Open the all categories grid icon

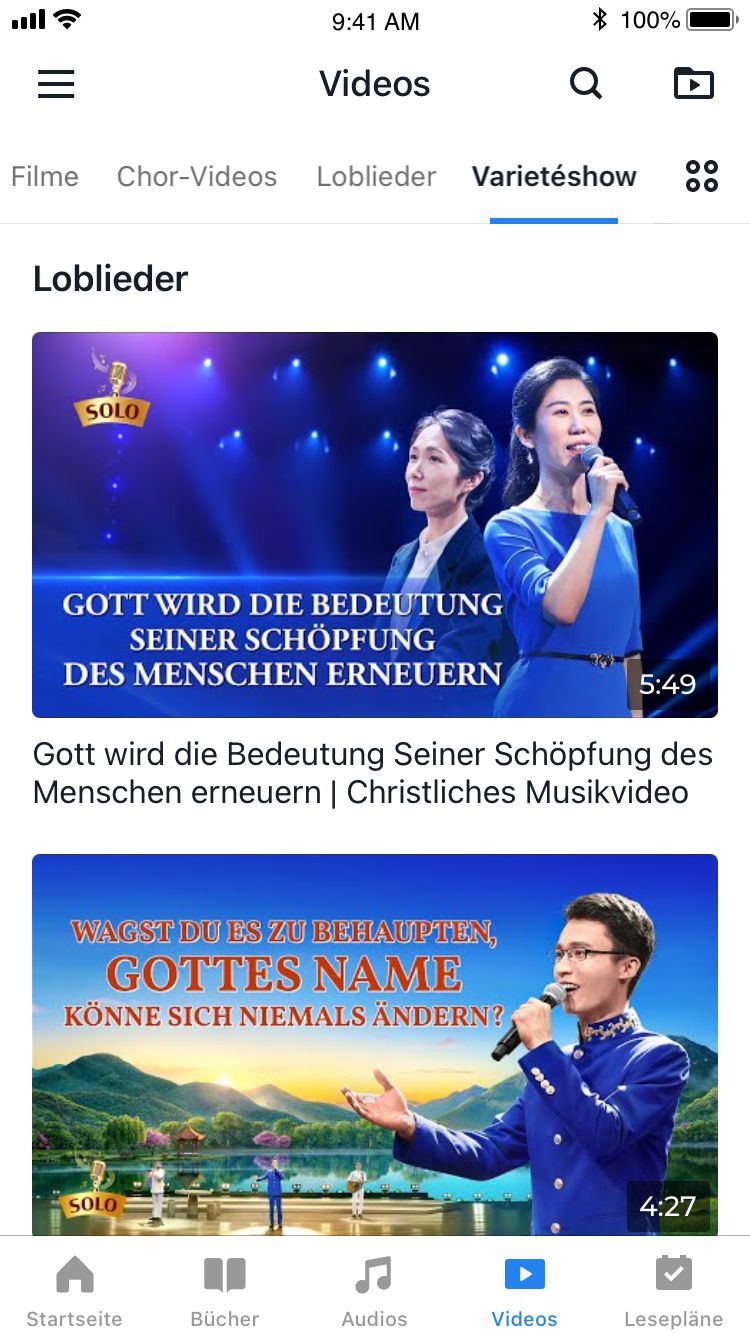click(702, 176)
